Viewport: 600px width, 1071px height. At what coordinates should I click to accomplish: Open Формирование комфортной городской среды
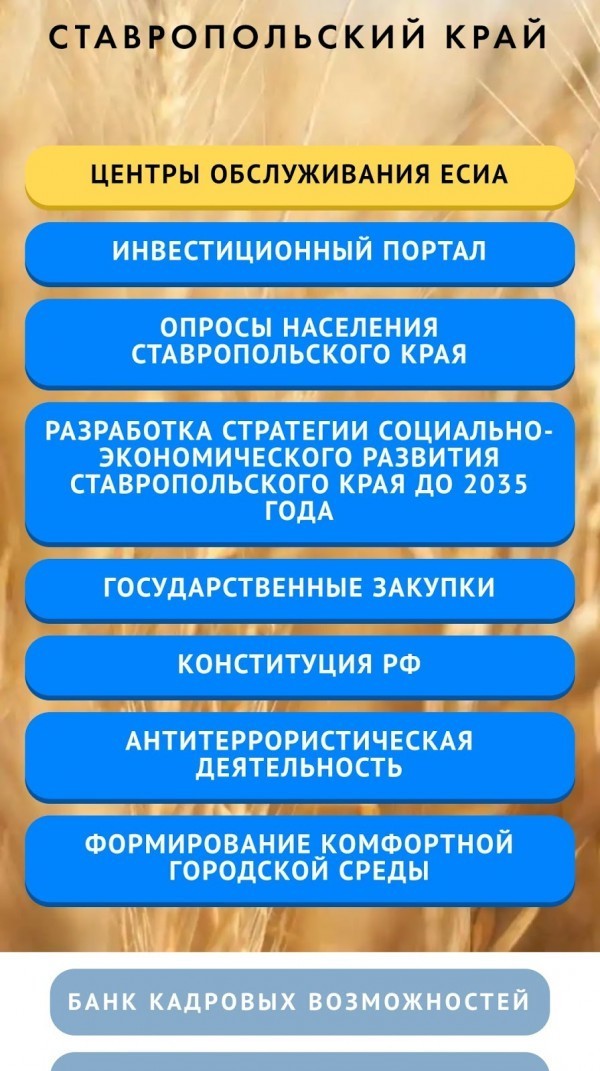tap(299, 858)
